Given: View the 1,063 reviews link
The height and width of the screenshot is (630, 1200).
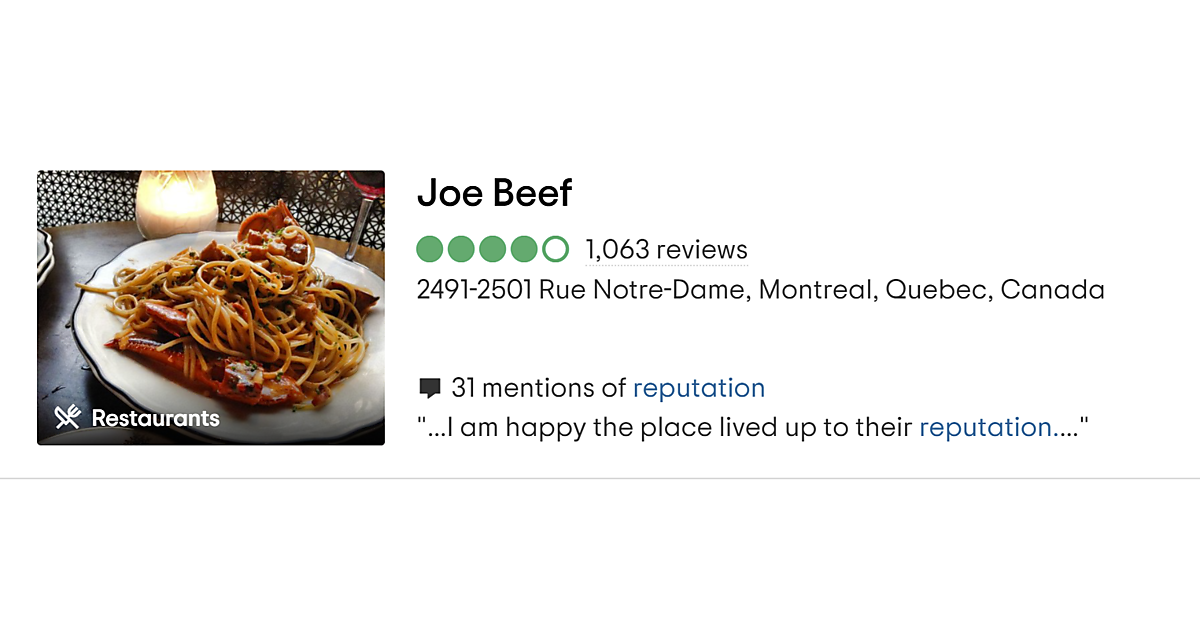Looking at the screenshot, I should 666,250.
